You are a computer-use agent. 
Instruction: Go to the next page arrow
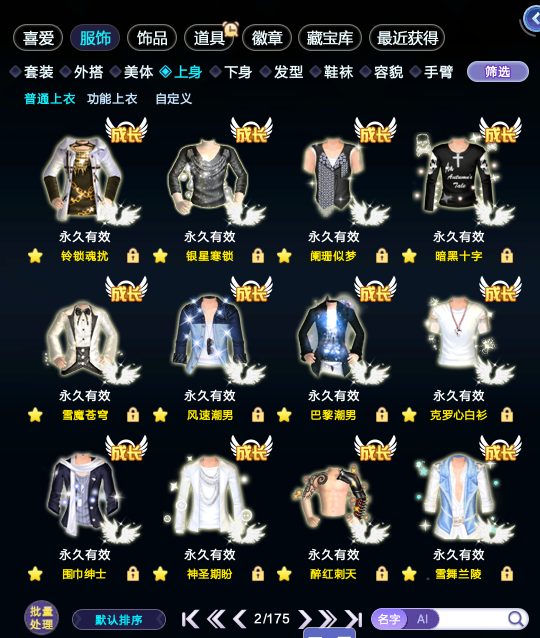coord(305,619)
